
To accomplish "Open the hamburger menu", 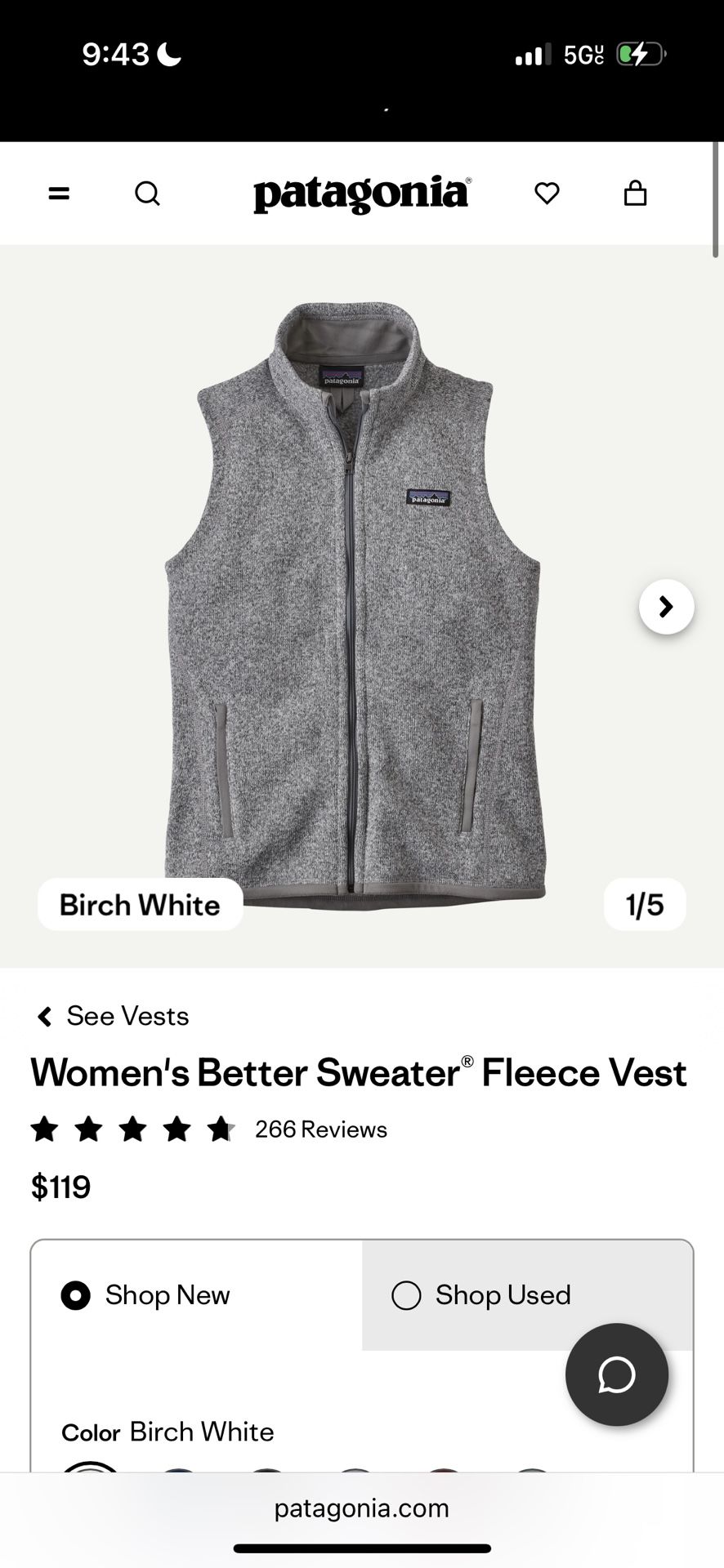I will point(59,194).
